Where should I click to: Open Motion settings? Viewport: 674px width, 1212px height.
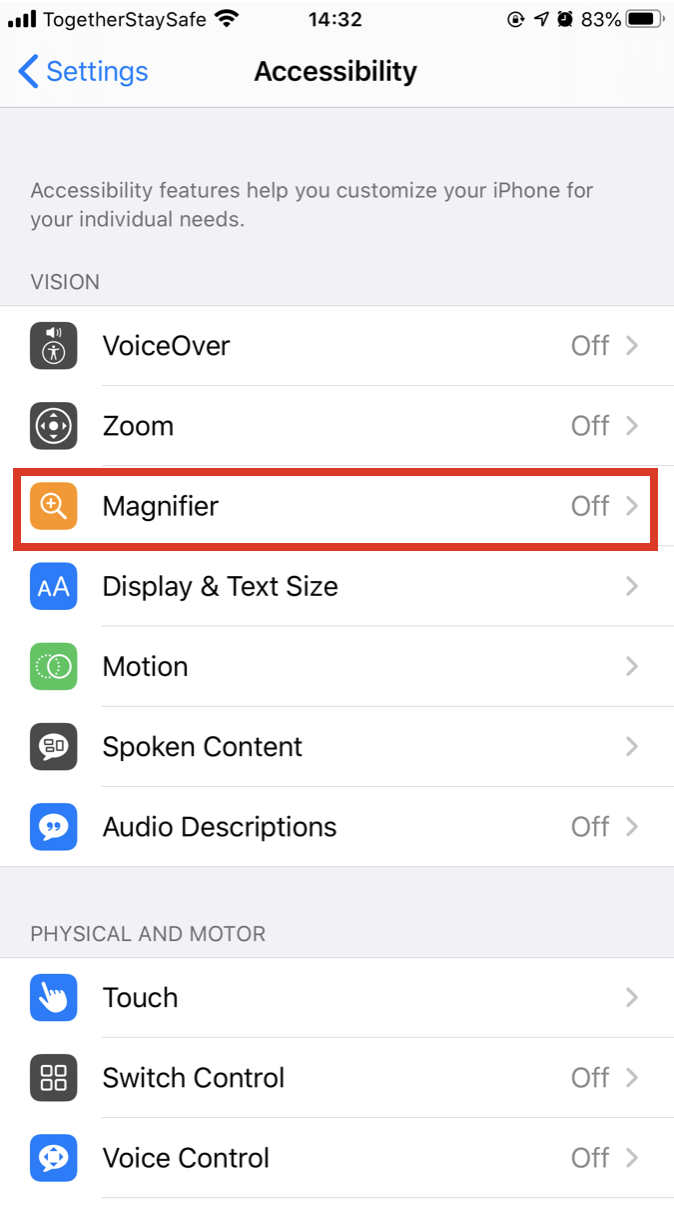click(336, 667)
